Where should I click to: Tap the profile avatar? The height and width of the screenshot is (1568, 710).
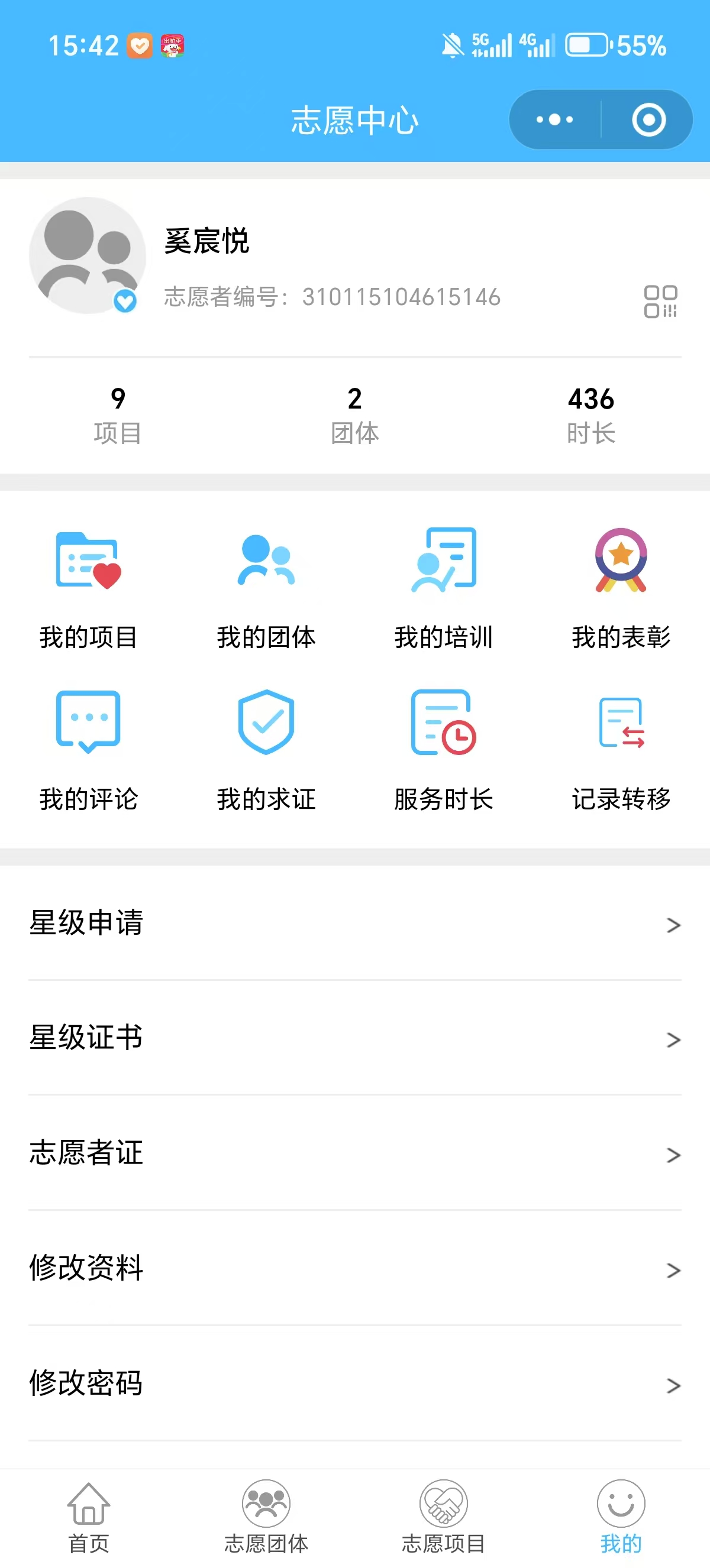click(88, 255)
